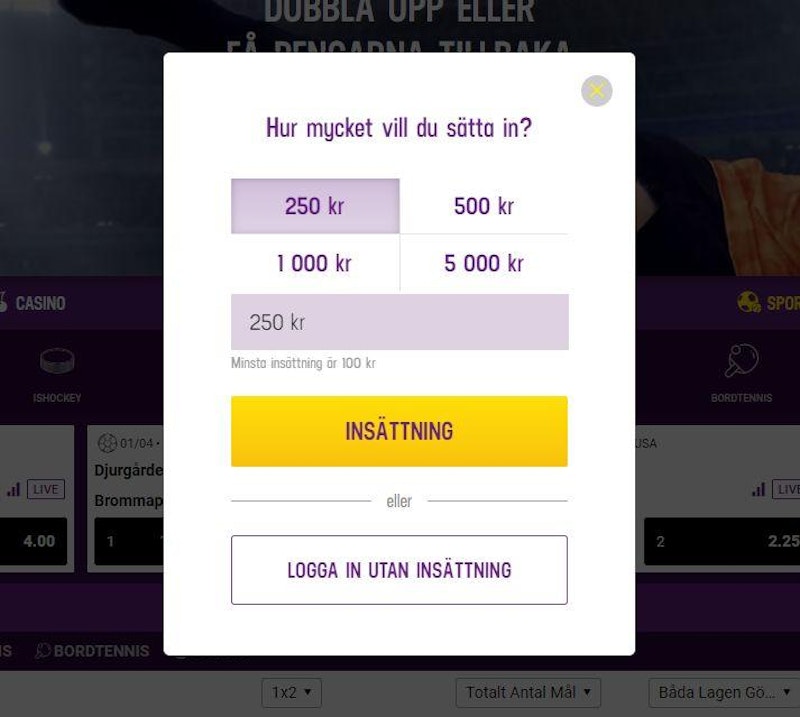Confirm with the yellow Insättning button
This screenshot has height=717, width=800.
tap(399, 431)
